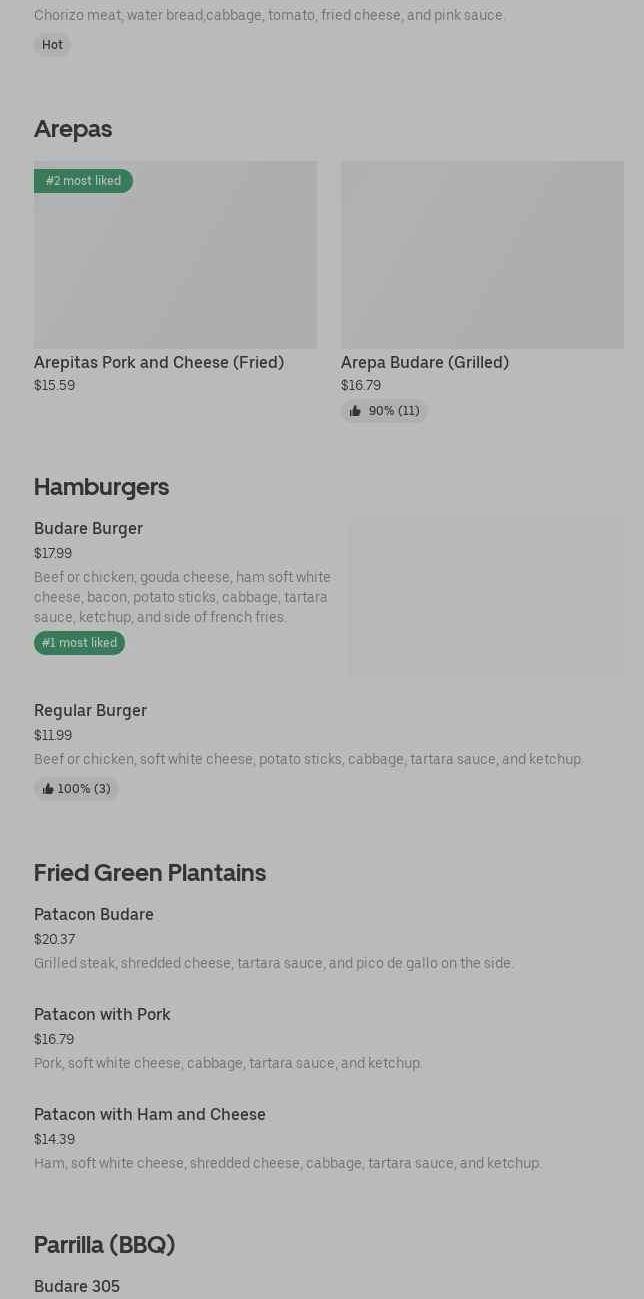Screen dimensions: 644x1299
Task: Choose Patacon with Pork
Action: point(228,1038)
